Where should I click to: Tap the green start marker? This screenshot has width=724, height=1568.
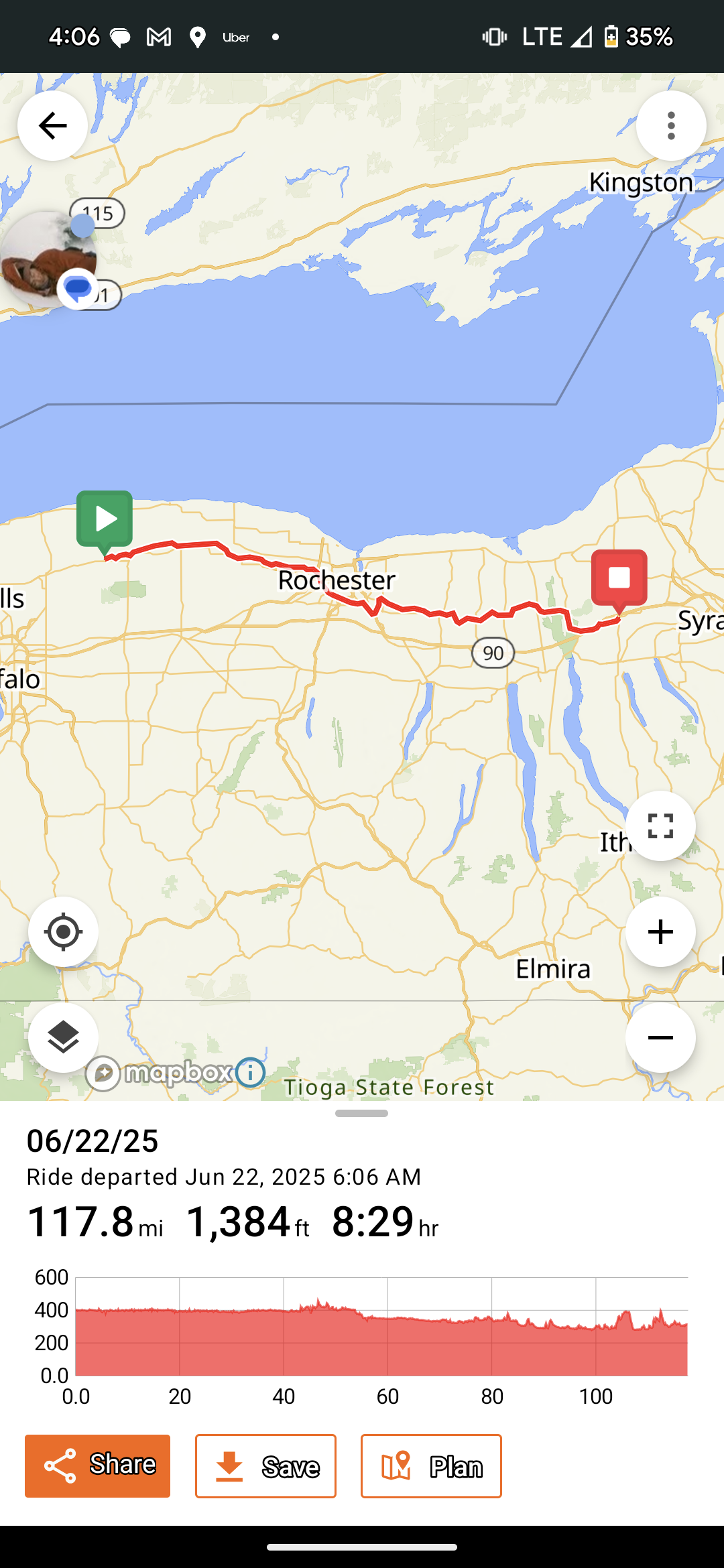(105, 519)
